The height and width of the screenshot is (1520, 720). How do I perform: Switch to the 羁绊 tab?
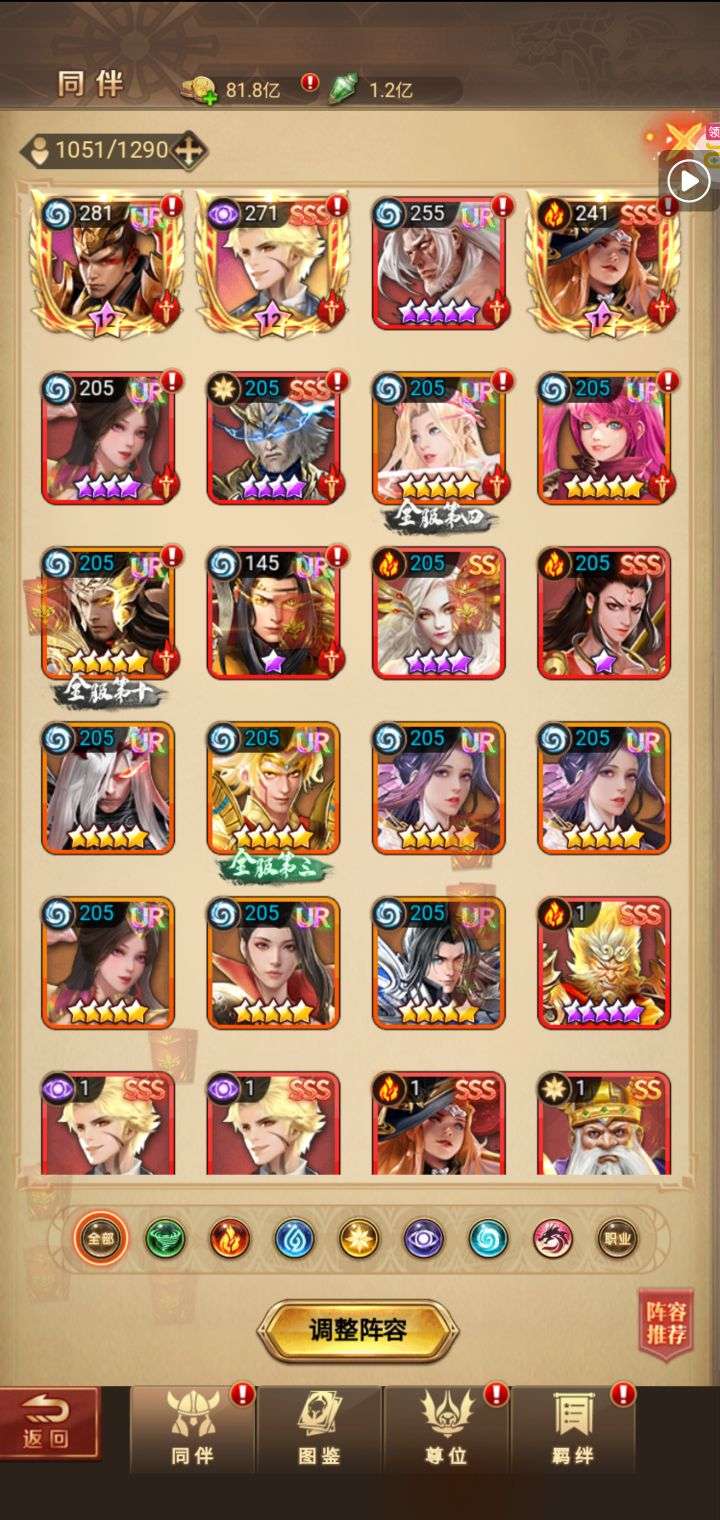click(573, 1428)
